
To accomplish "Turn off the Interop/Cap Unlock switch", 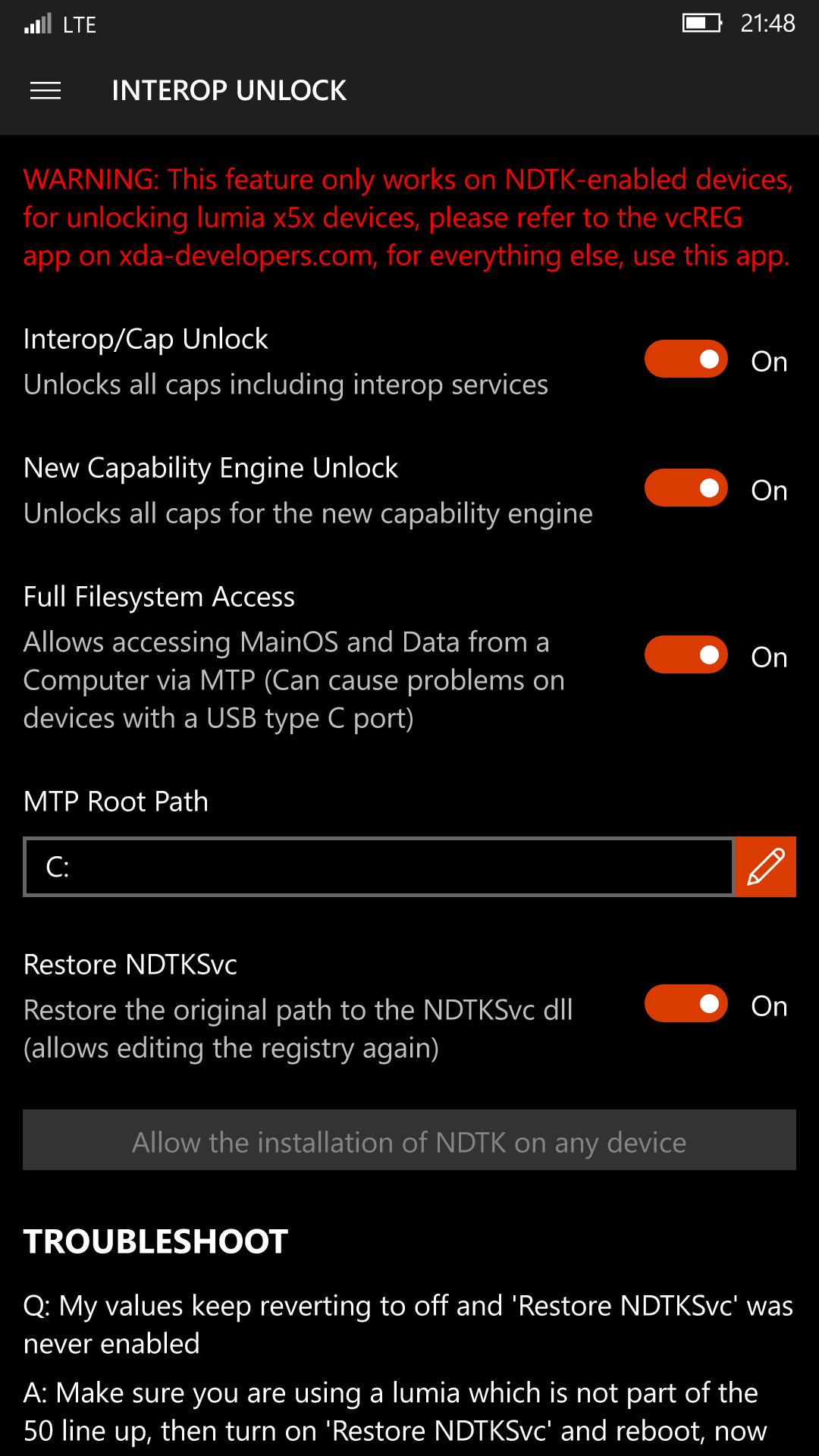I will pyautogui.click(x=686, y=359).
